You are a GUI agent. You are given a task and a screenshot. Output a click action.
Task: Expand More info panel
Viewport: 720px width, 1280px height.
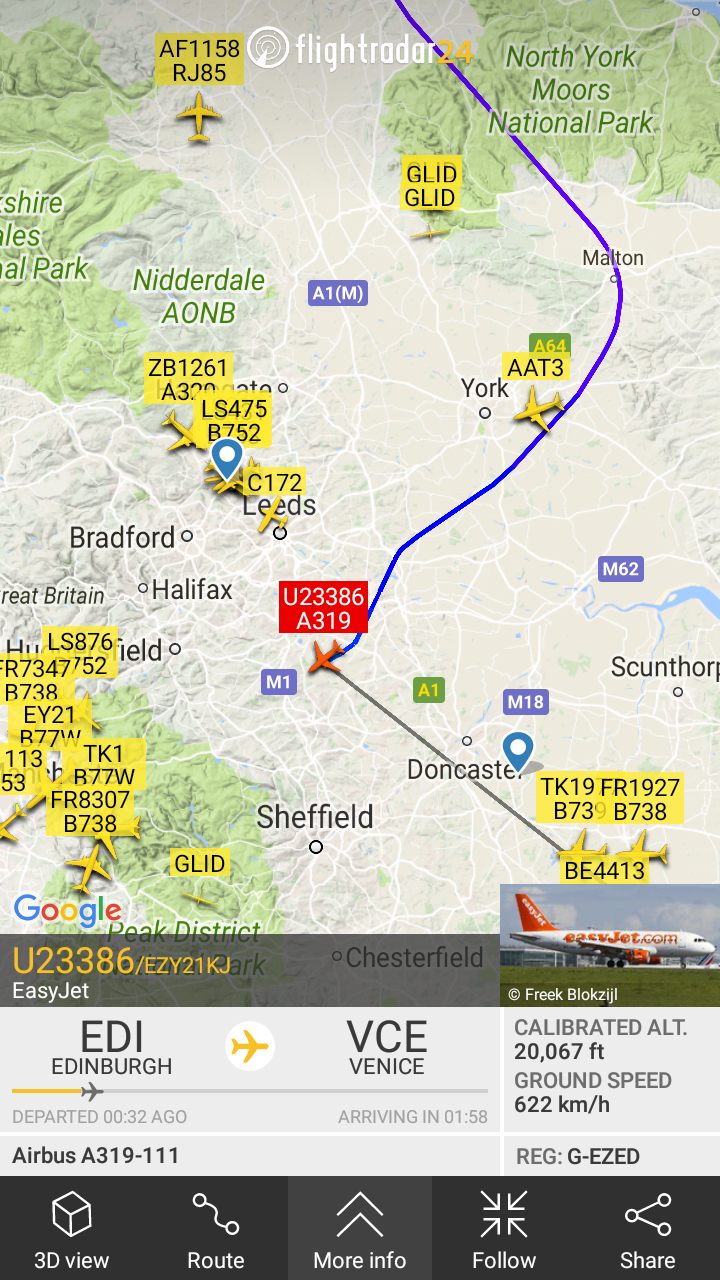pyautogui.click(x=360, y=1228)
